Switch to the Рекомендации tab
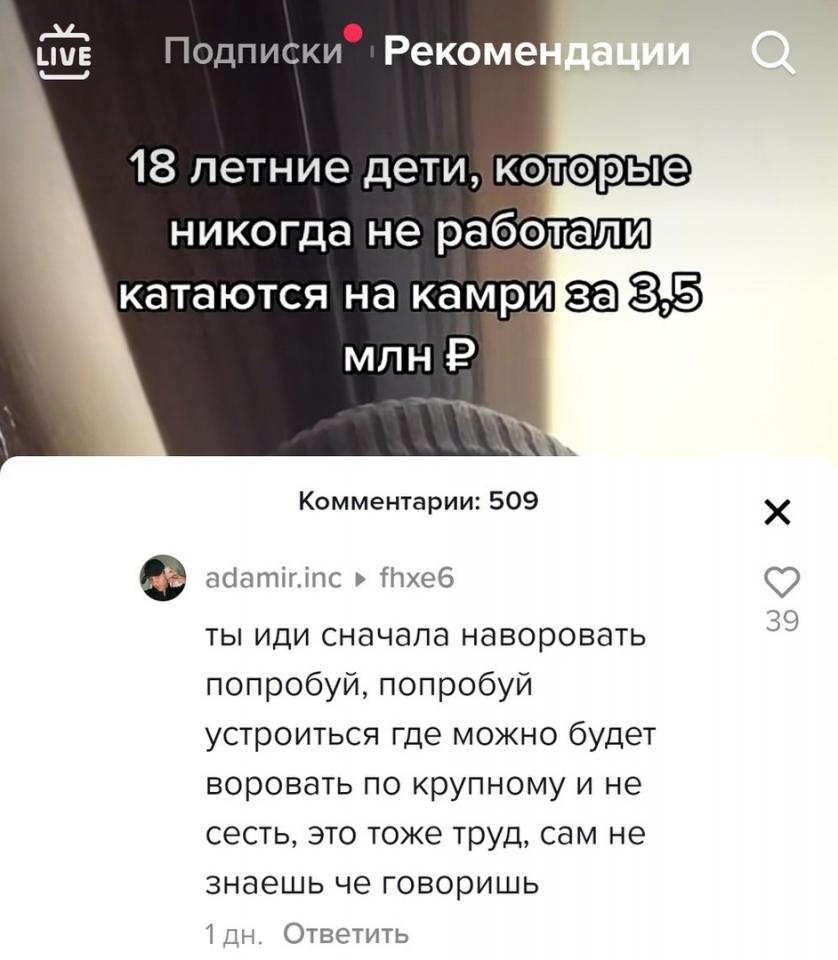 536,50
